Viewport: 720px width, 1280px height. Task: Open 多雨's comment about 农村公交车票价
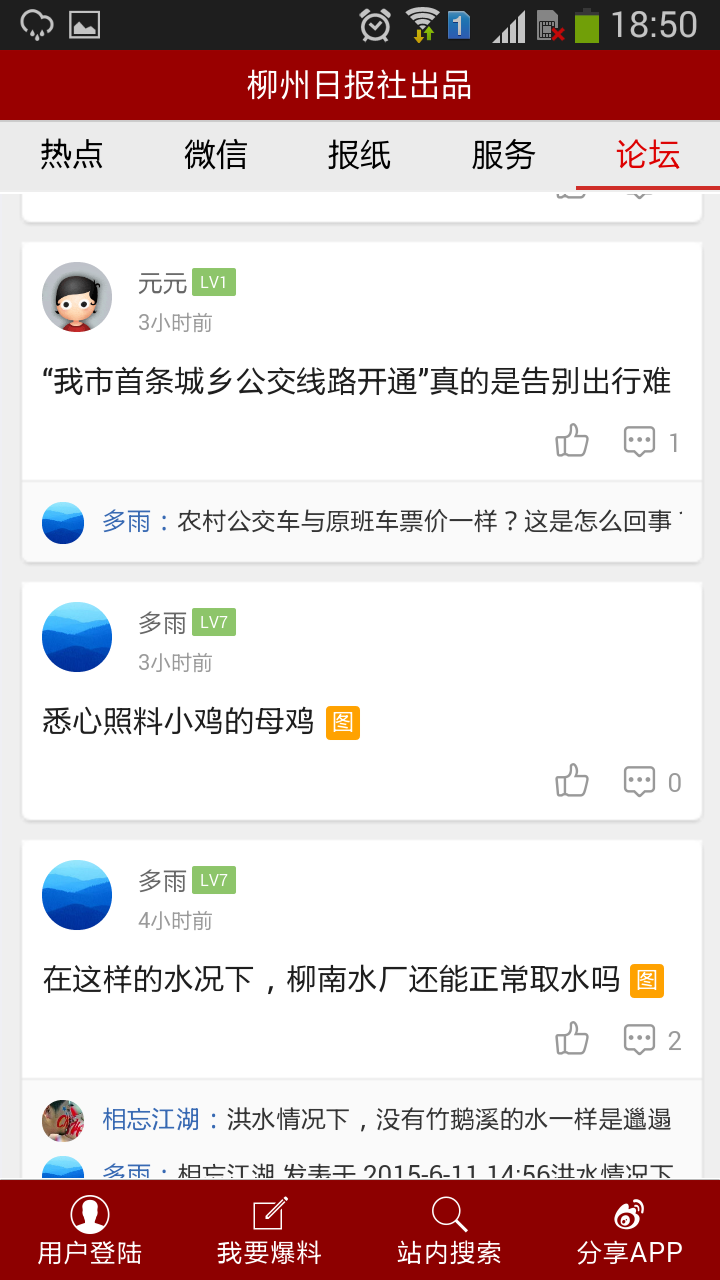390,522
